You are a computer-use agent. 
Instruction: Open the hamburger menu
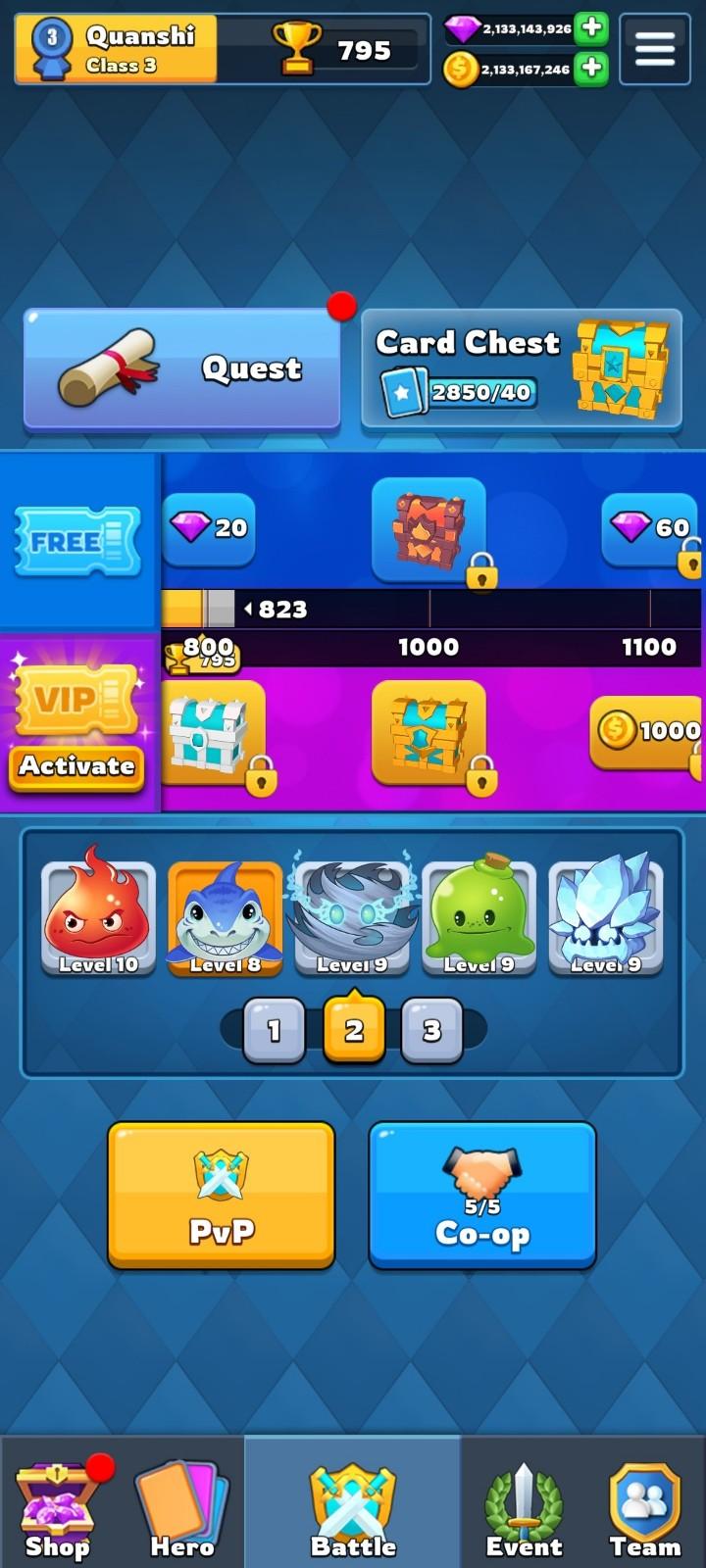pos(654,48)
